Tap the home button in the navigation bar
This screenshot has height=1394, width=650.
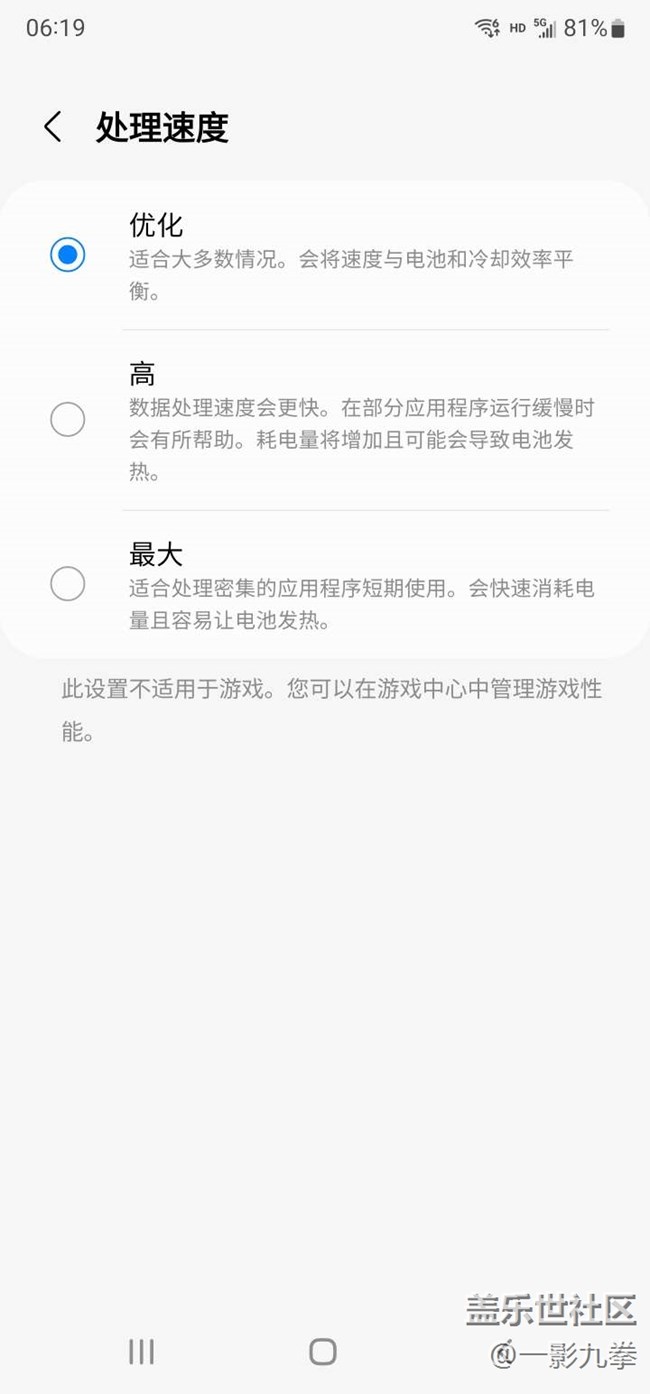[322, 1352]
